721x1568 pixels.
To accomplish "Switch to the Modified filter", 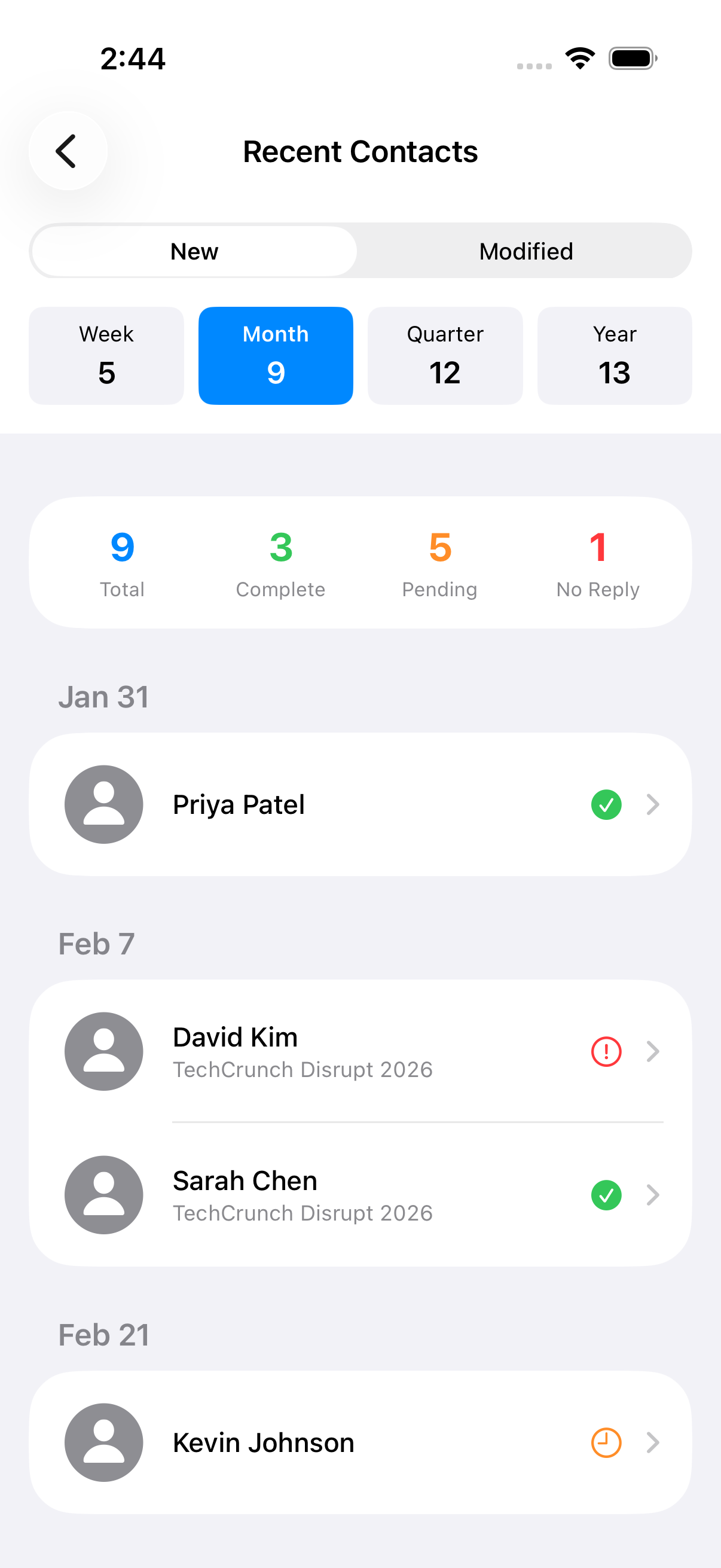I will point(526,251).
